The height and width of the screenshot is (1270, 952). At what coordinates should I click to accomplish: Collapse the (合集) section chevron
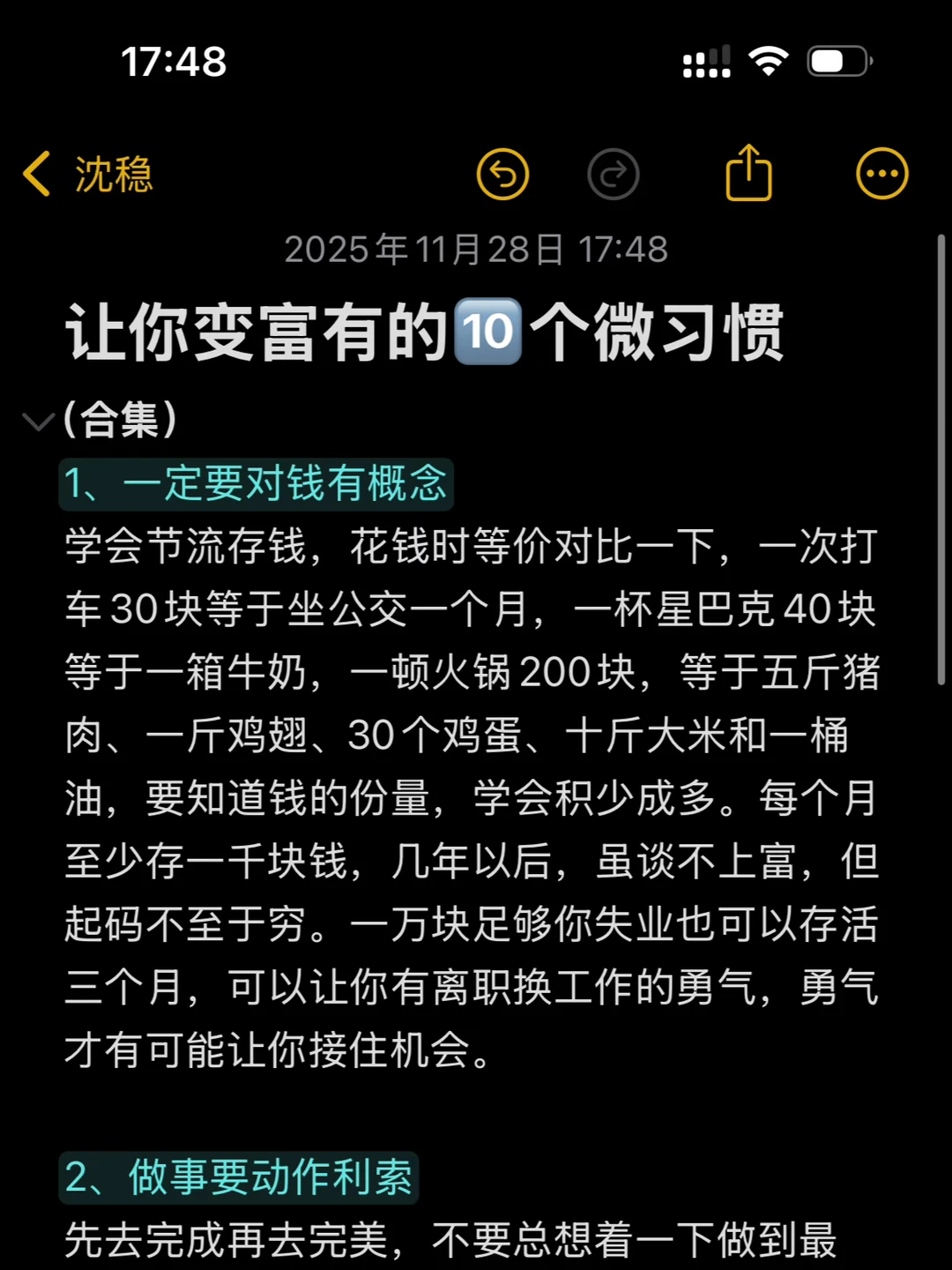(37, 422)
